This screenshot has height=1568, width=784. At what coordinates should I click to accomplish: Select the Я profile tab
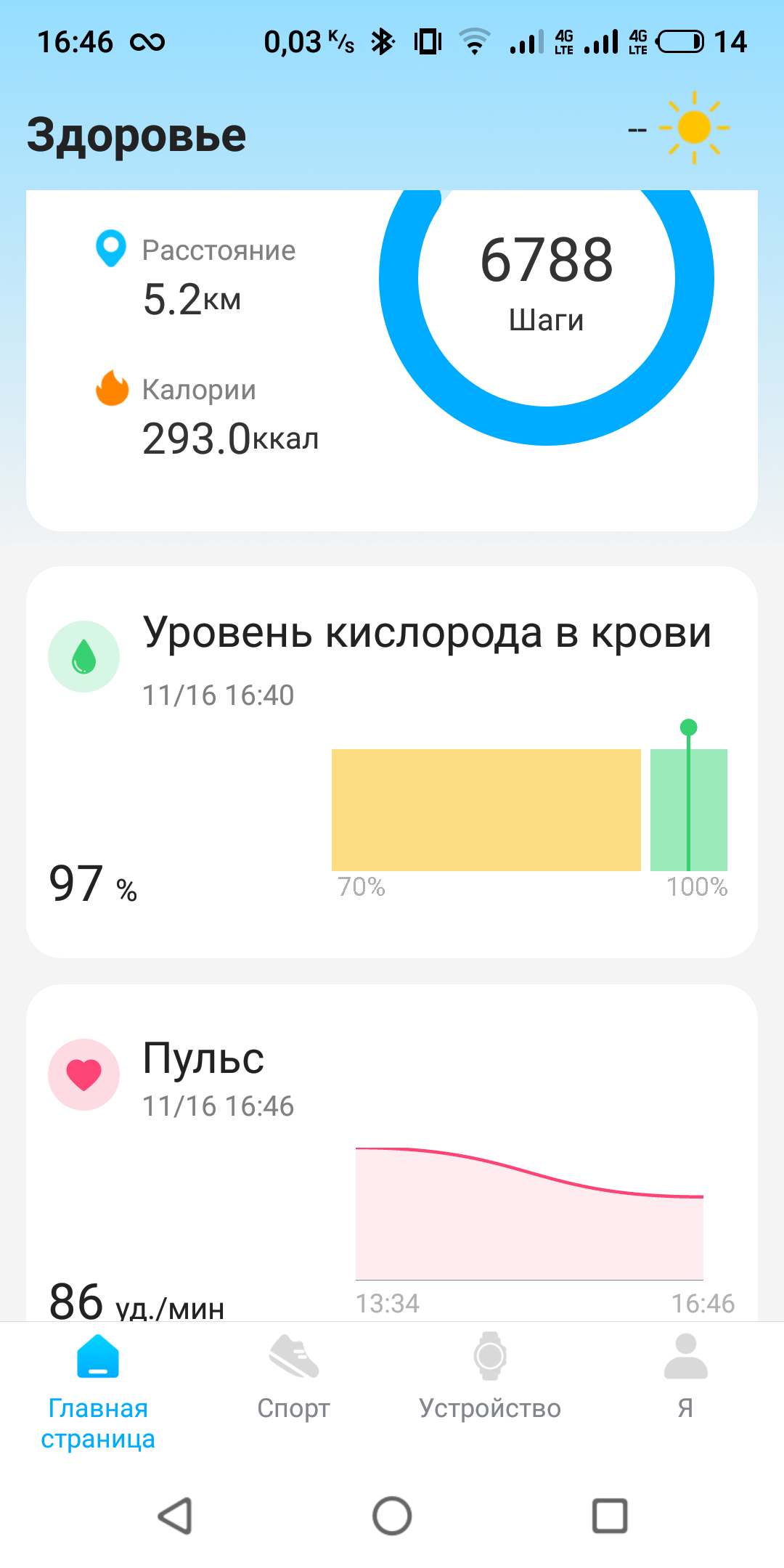point(685,1377)
